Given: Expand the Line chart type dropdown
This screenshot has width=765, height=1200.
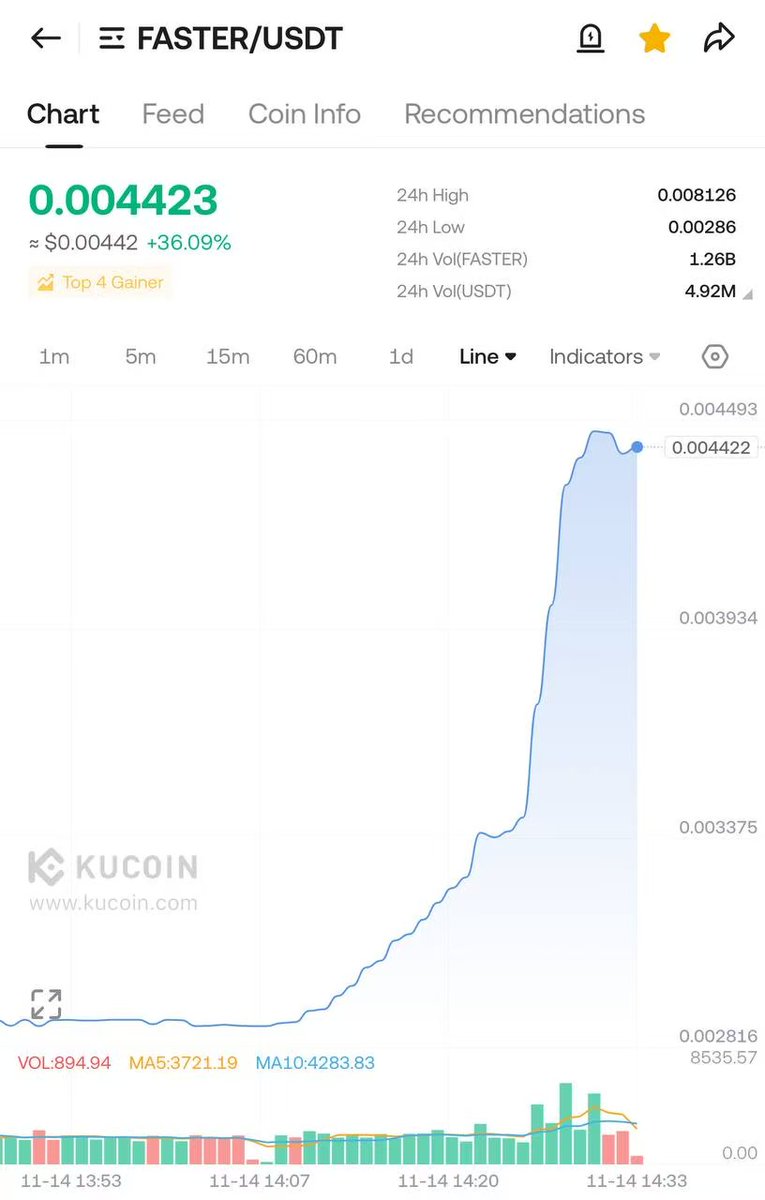Looking at the screenshot, I should point(487,357).
